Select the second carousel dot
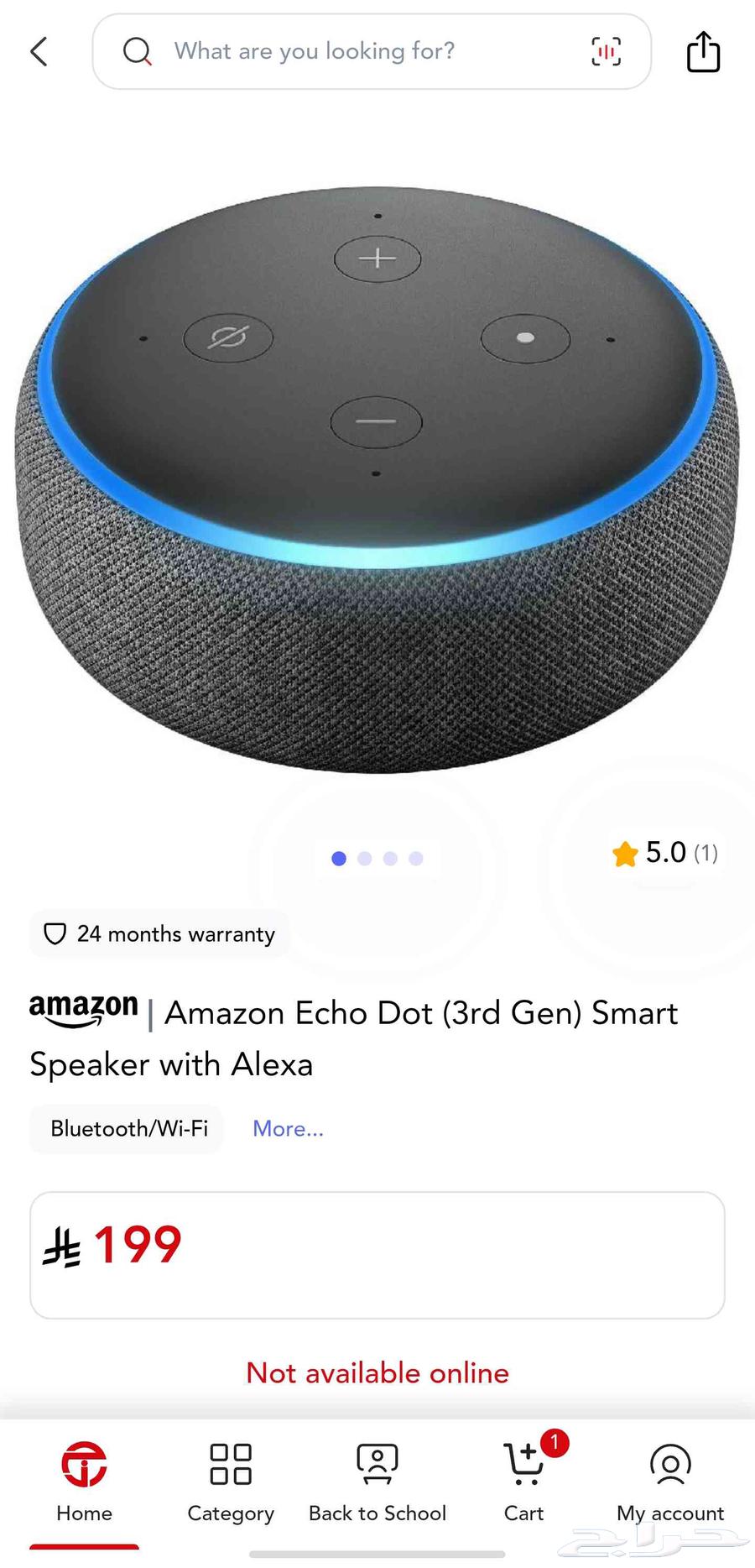 pyautogui.click(x=364, y=858)
